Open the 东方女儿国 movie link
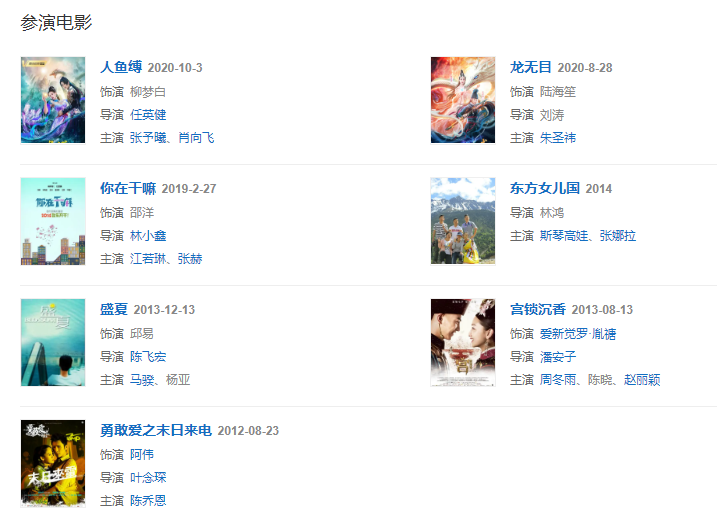 pos(545,188)
